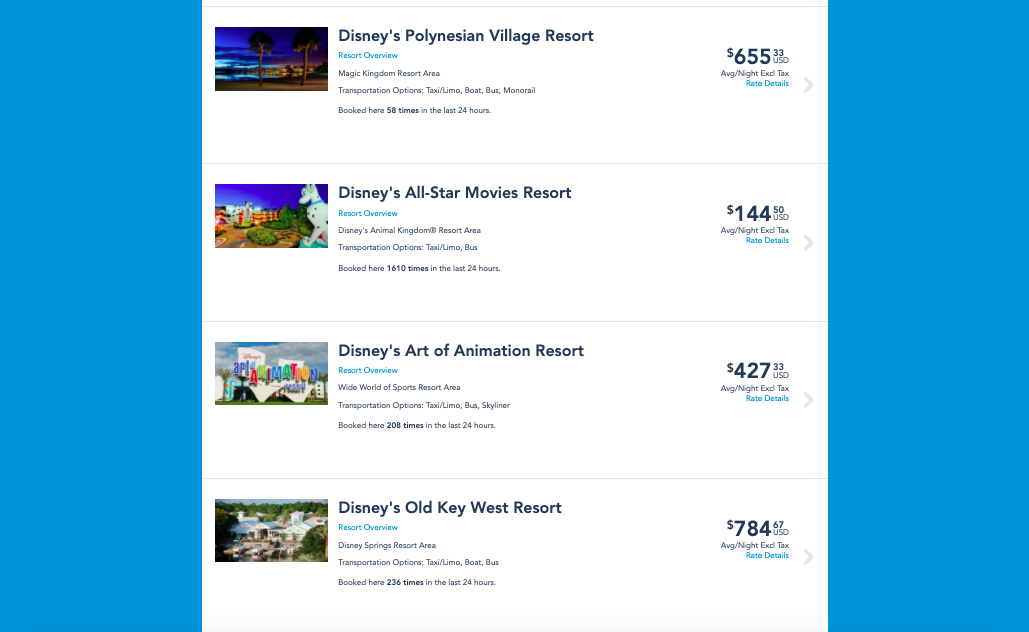
Task: Open Resort Overview for All-Star Movies Resort
Action: (367, 213)
